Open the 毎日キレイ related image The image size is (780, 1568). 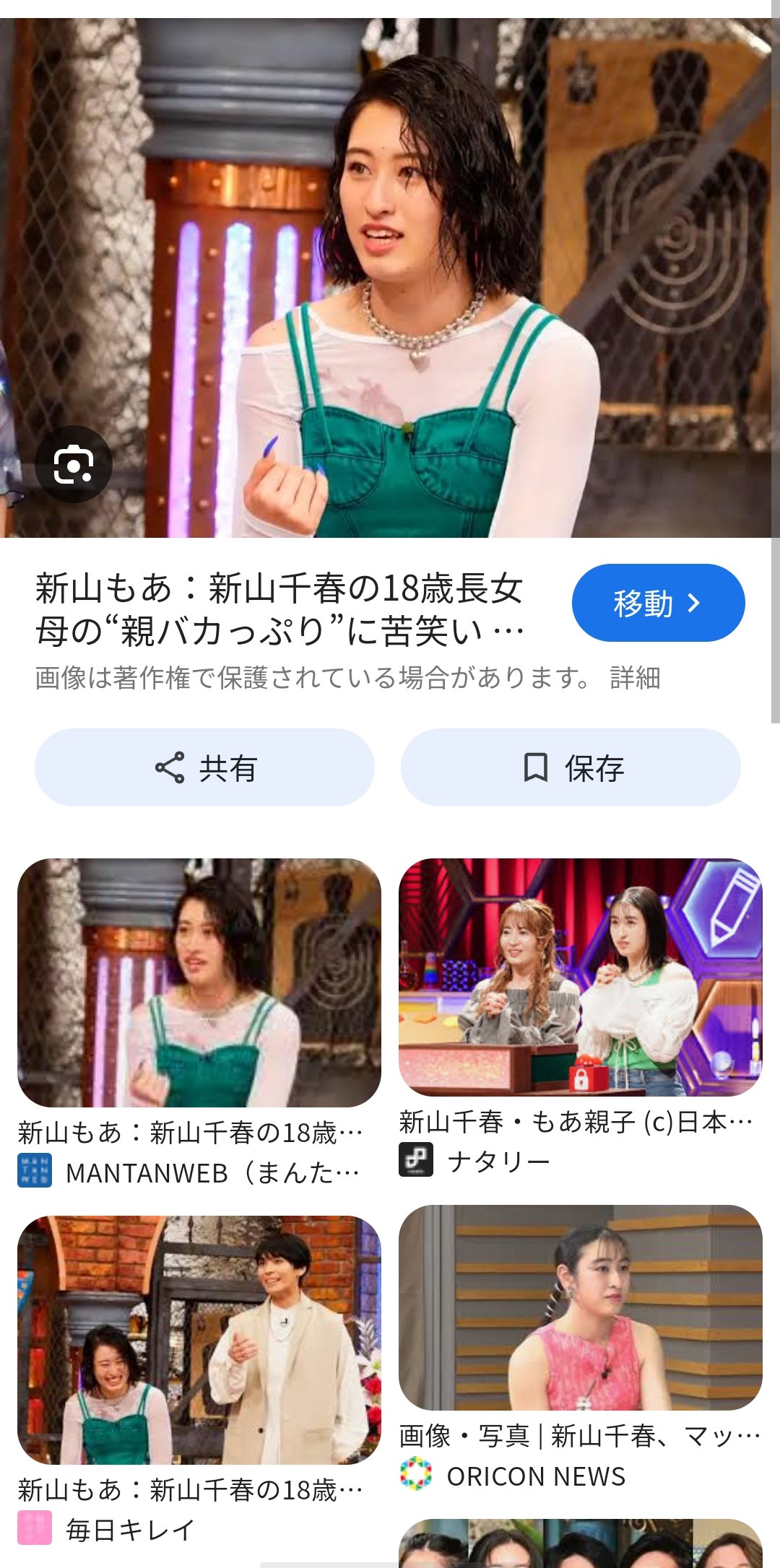(x=199, y=1339)
